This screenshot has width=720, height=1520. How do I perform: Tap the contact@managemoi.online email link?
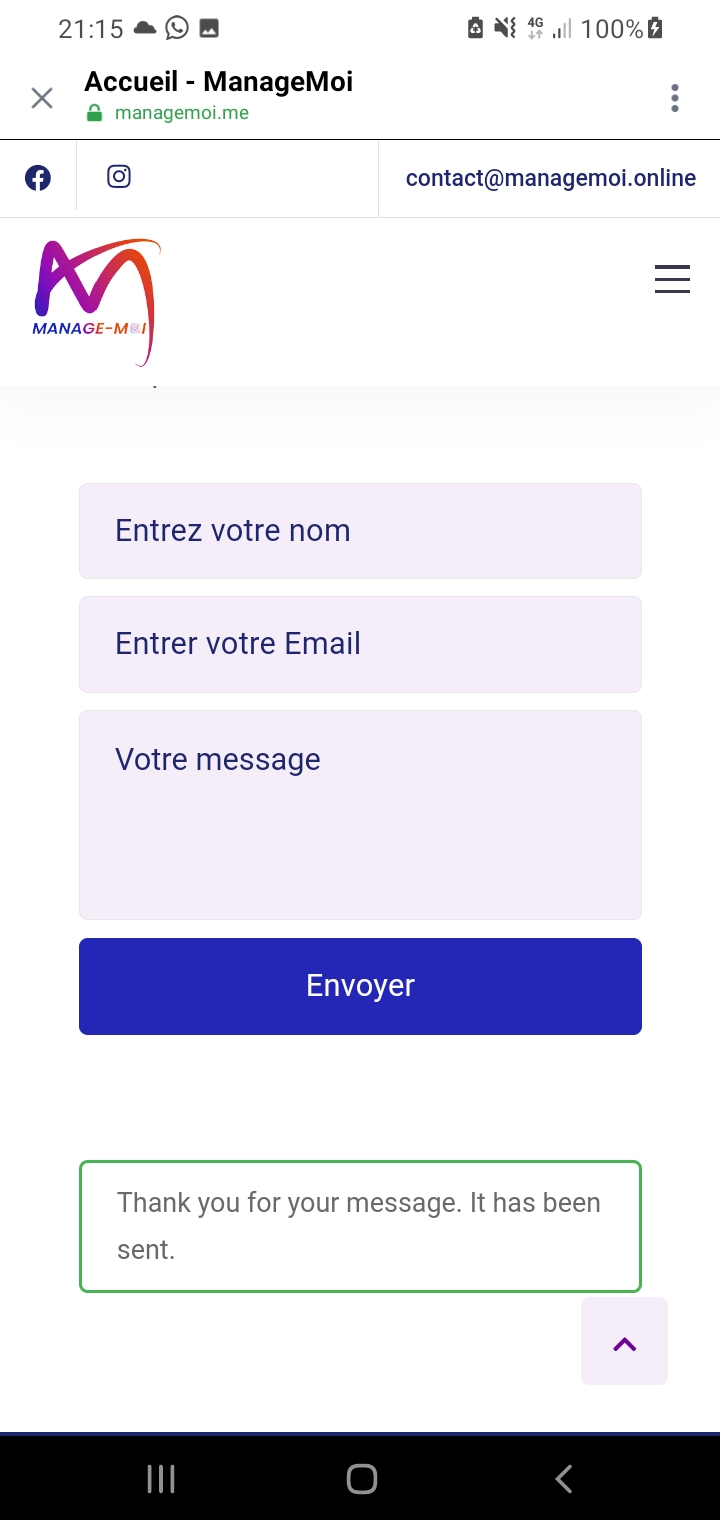click(x=550, y=178)
